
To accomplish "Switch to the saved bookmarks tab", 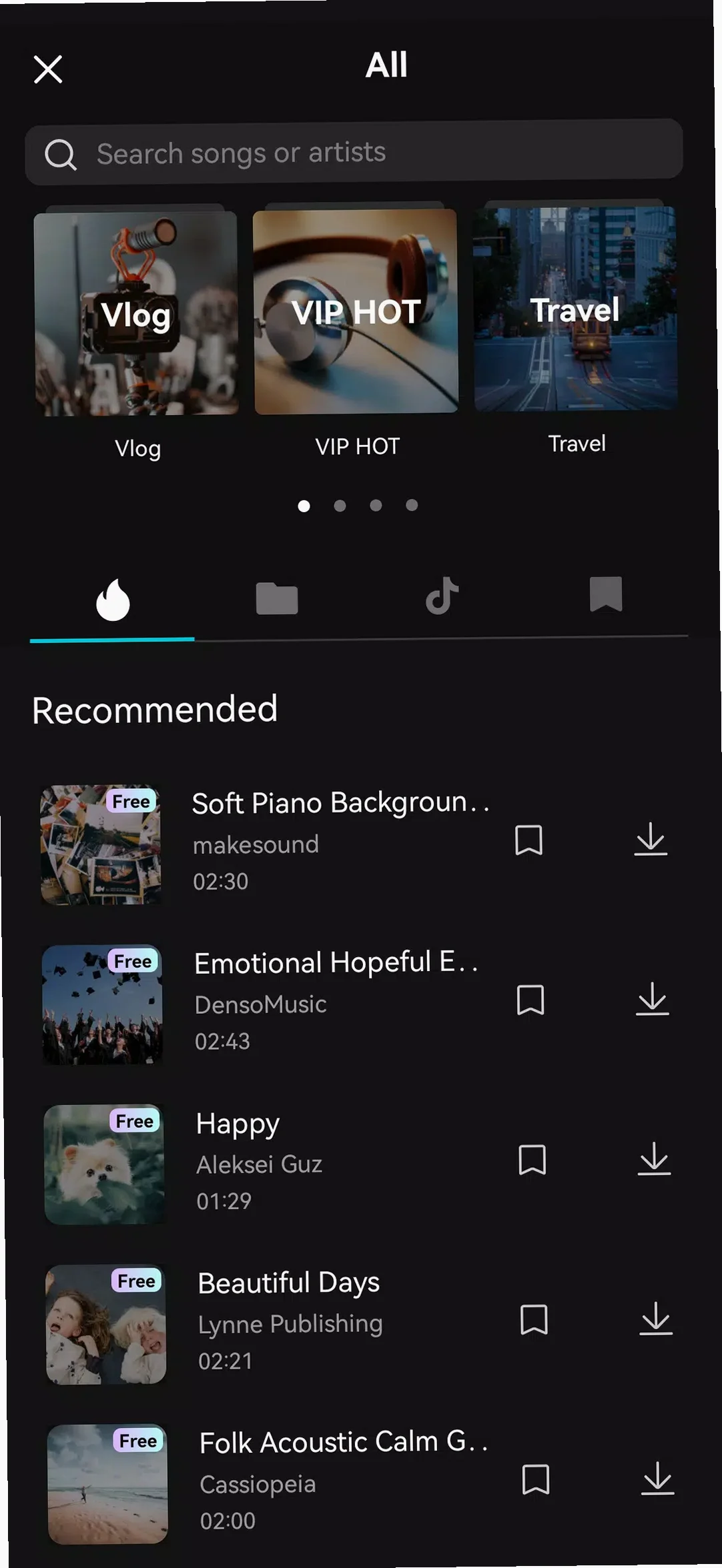I will pos(606,594).
